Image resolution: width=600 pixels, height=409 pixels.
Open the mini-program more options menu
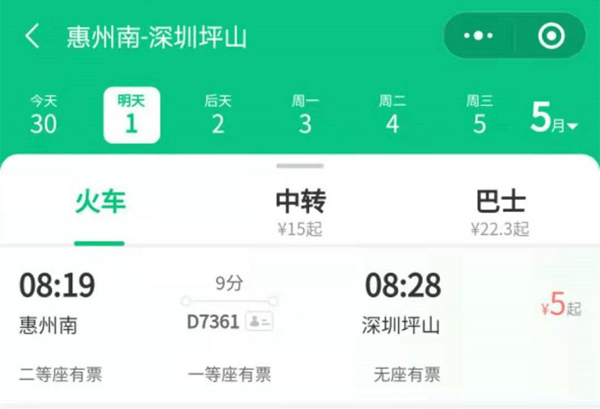point(479,37)
